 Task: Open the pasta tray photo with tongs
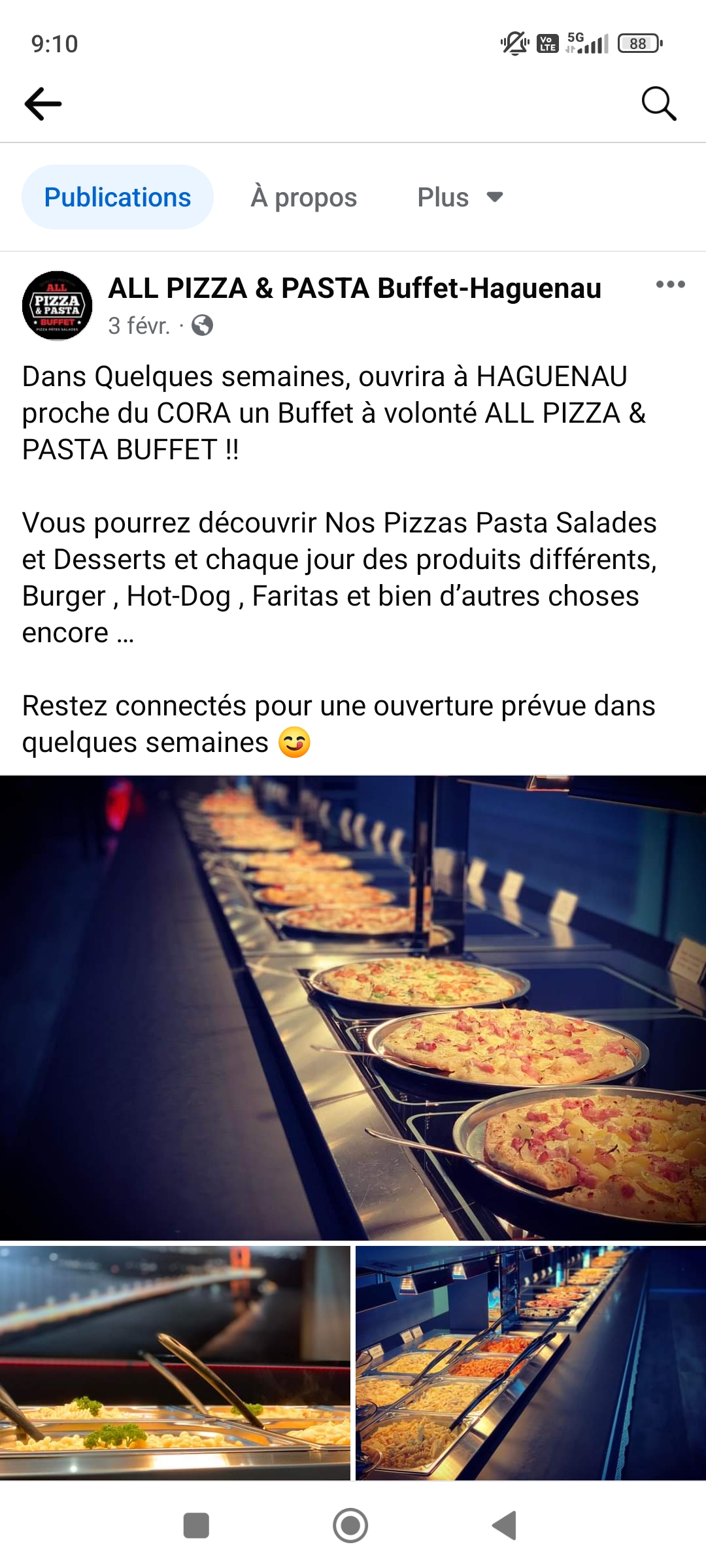[x=175, y=1363]
